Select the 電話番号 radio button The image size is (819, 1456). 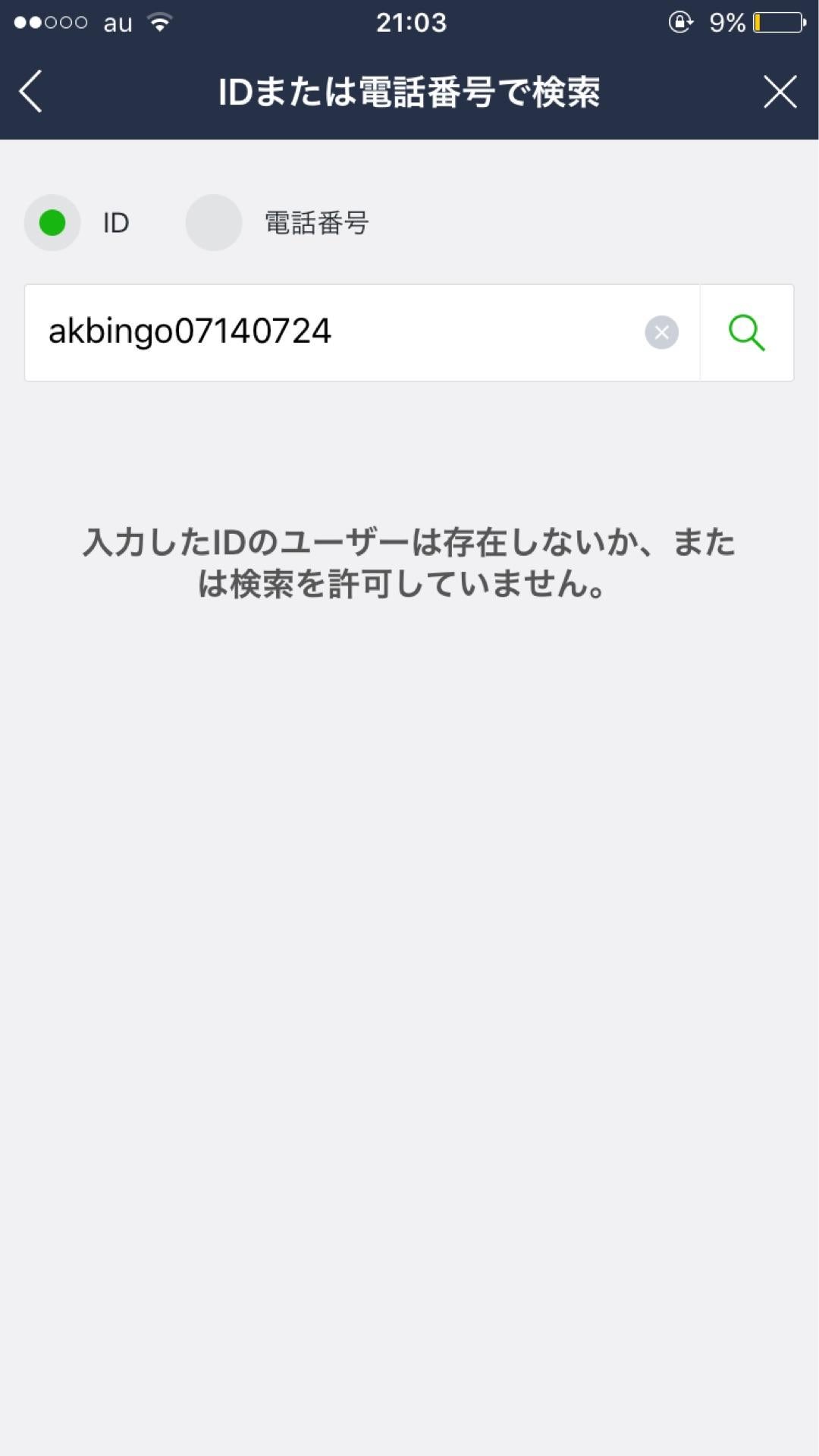[x=213, y=222]
